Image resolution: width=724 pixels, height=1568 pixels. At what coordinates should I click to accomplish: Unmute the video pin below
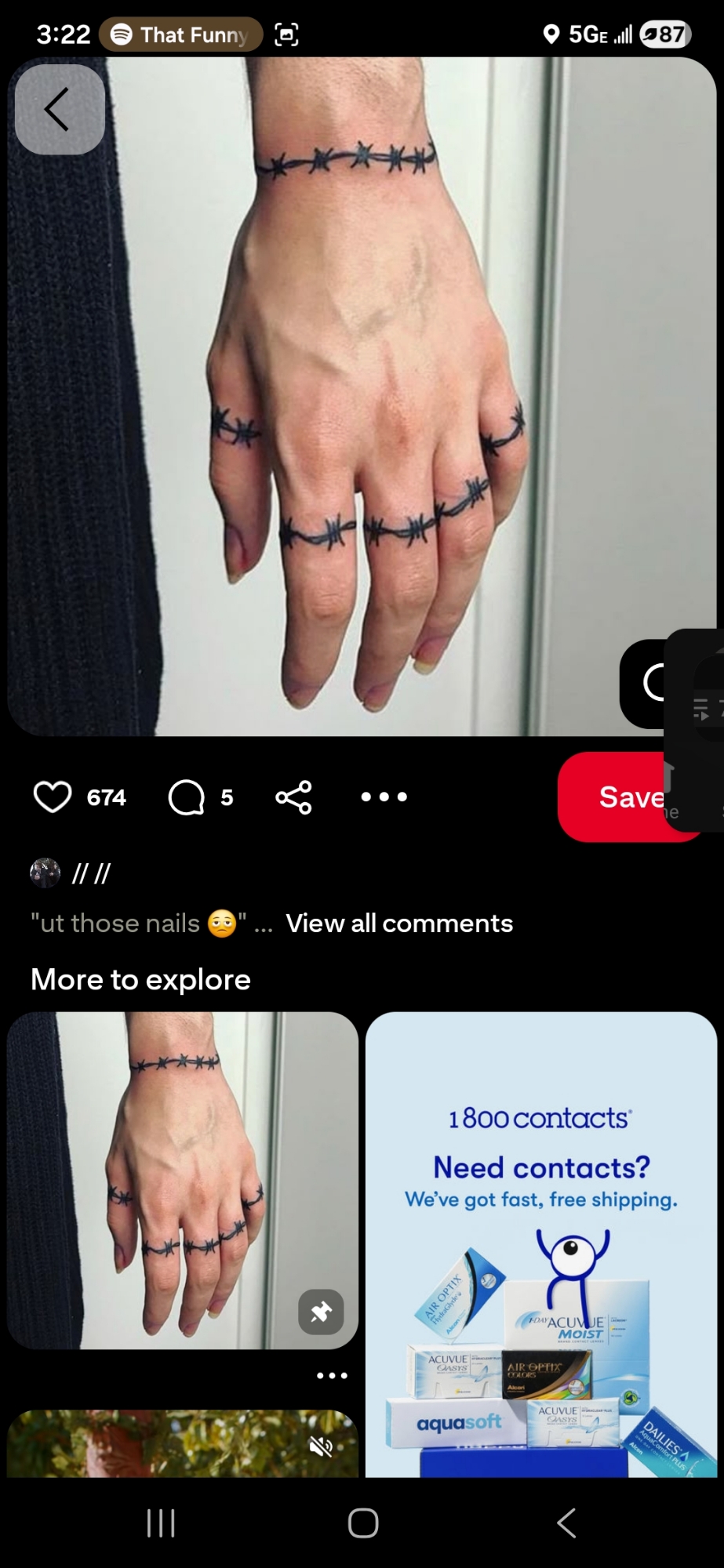click(x=321, y=1446)
